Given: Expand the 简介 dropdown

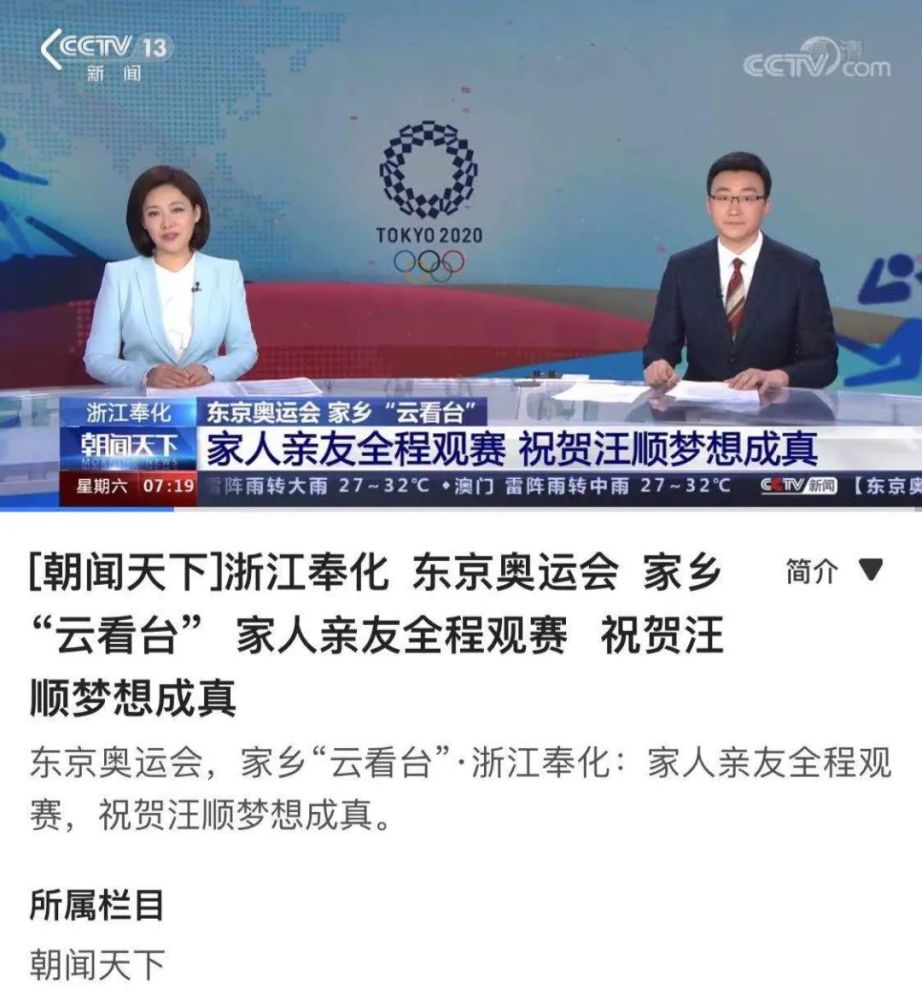Looking at the screenshot, I should [x=835, y=570].
